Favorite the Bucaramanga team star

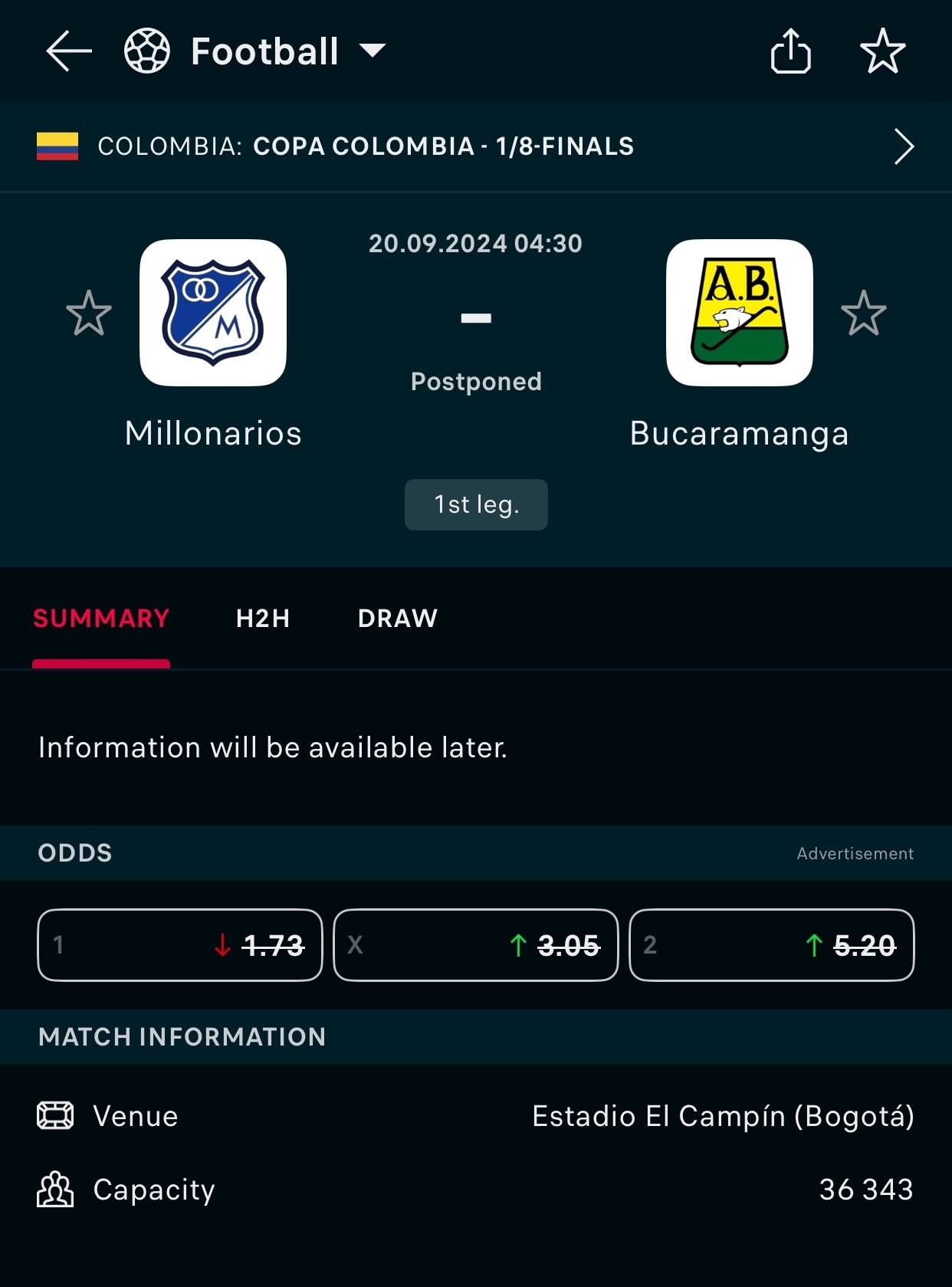(x=863, y=313)
